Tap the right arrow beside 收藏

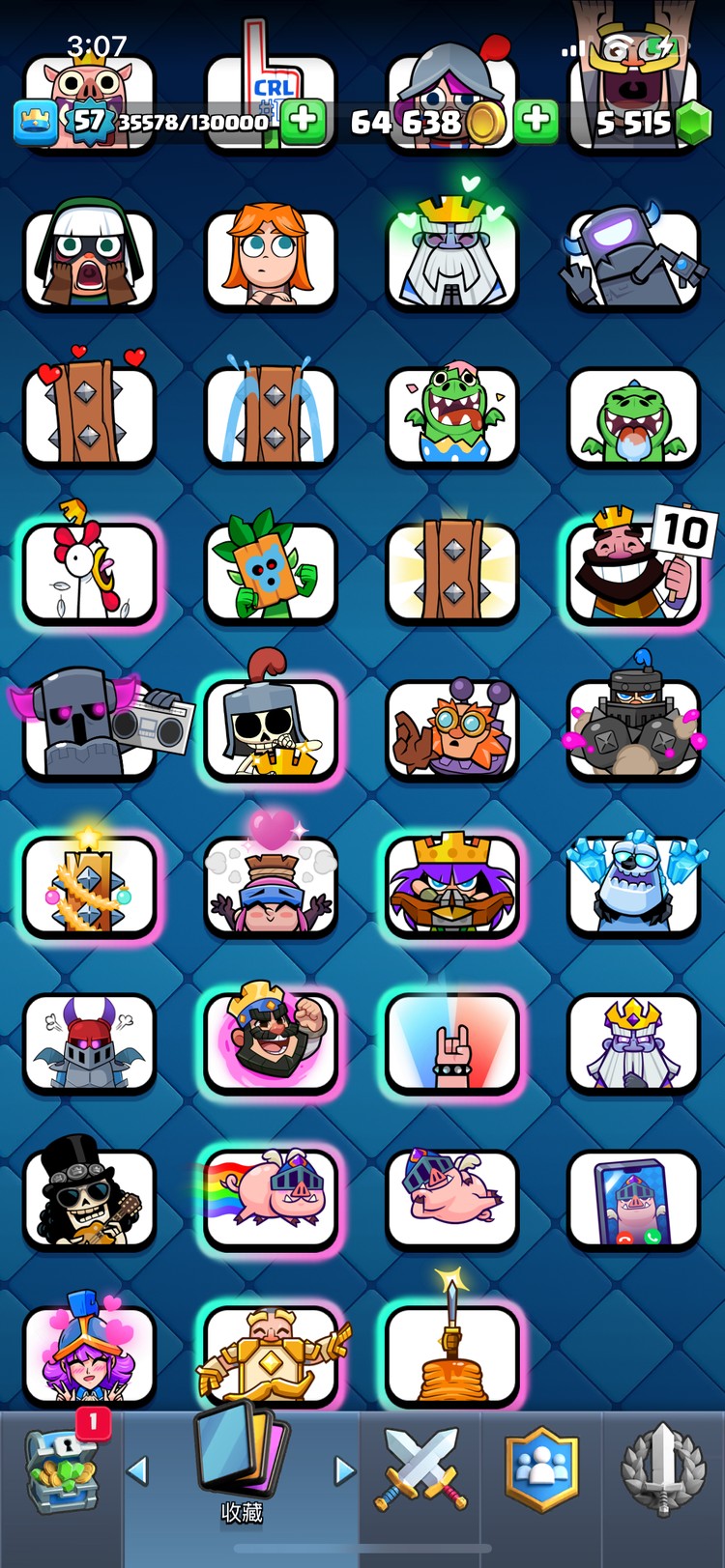point(344,1470)
